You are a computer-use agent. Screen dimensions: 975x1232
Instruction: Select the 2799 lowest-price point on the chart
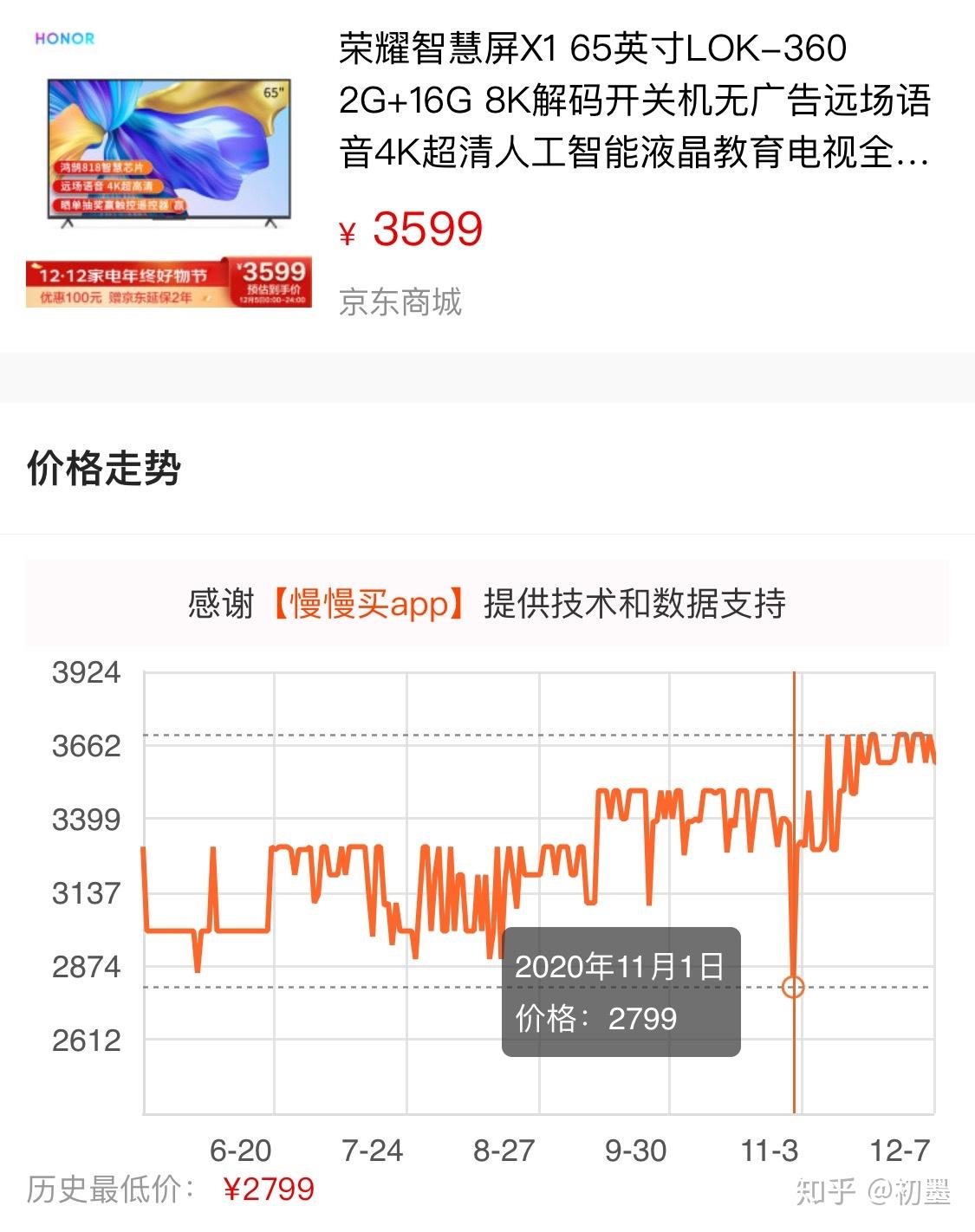[793, 986]
